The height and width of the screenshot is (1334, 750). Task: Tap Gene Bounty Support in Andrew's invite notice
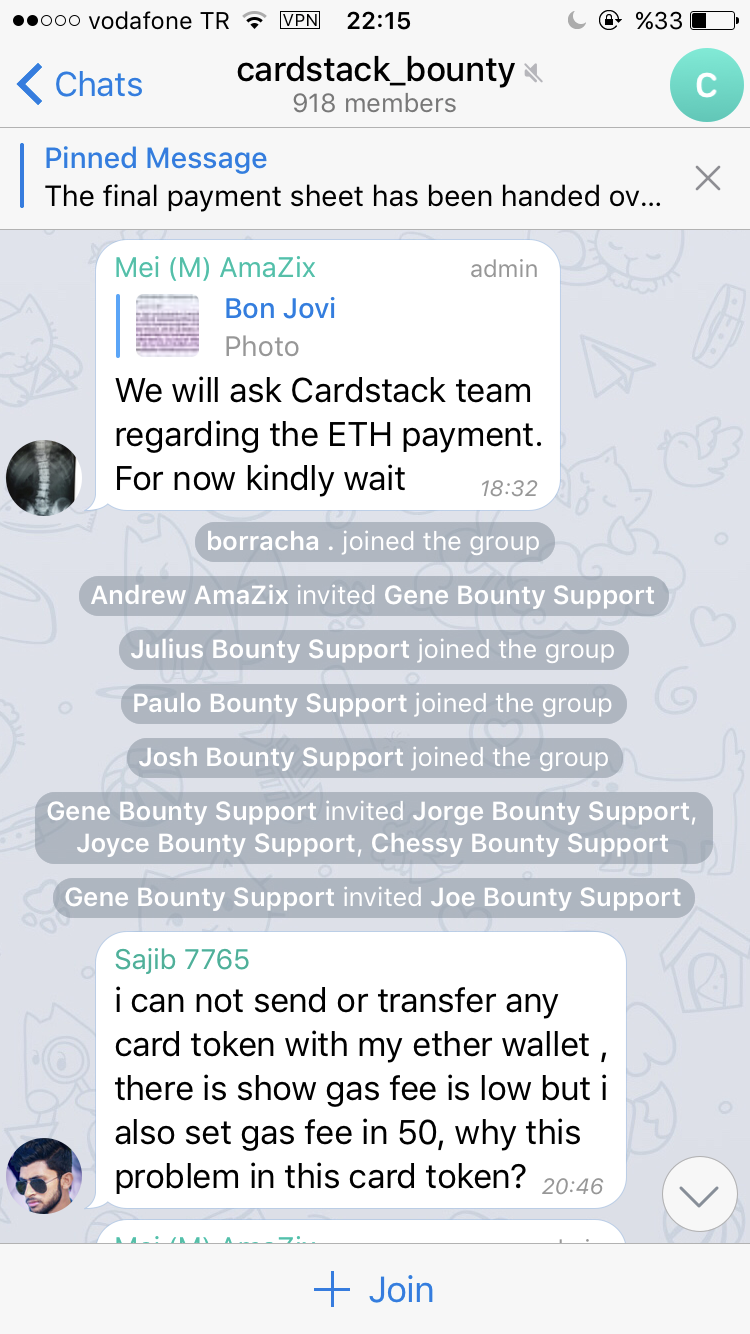click(x=519, y=596)
